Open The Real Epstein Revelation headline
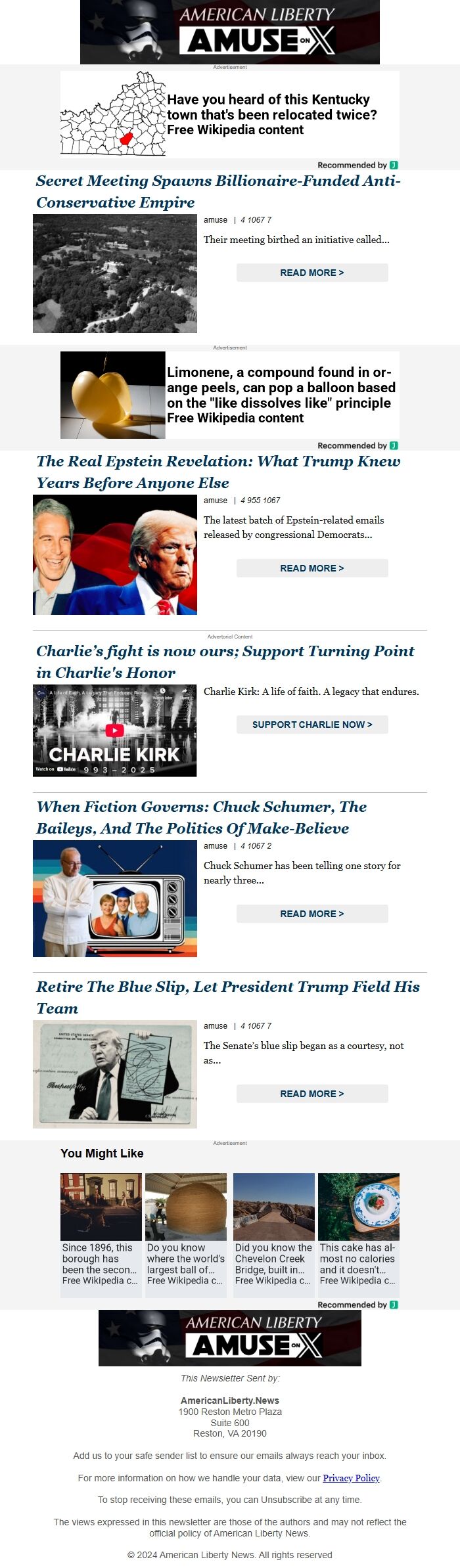 (218, 472)
